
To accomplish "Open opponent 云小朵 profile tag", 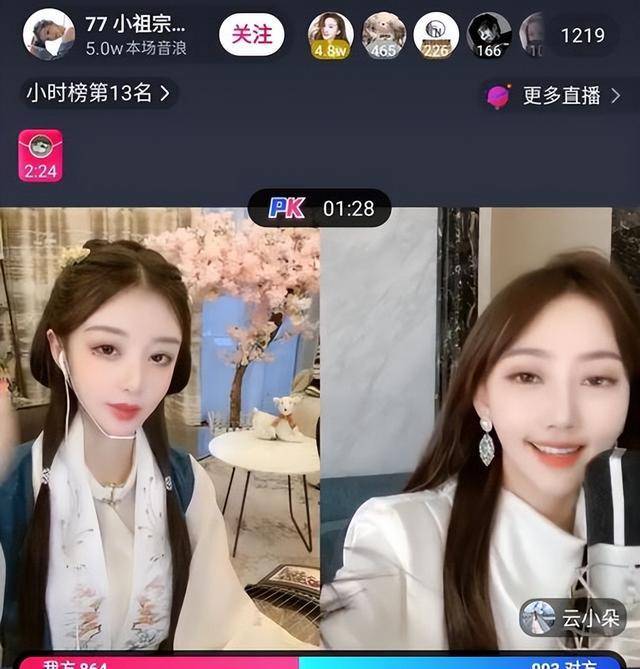I will pyautogui.click(x=572, y=617).
